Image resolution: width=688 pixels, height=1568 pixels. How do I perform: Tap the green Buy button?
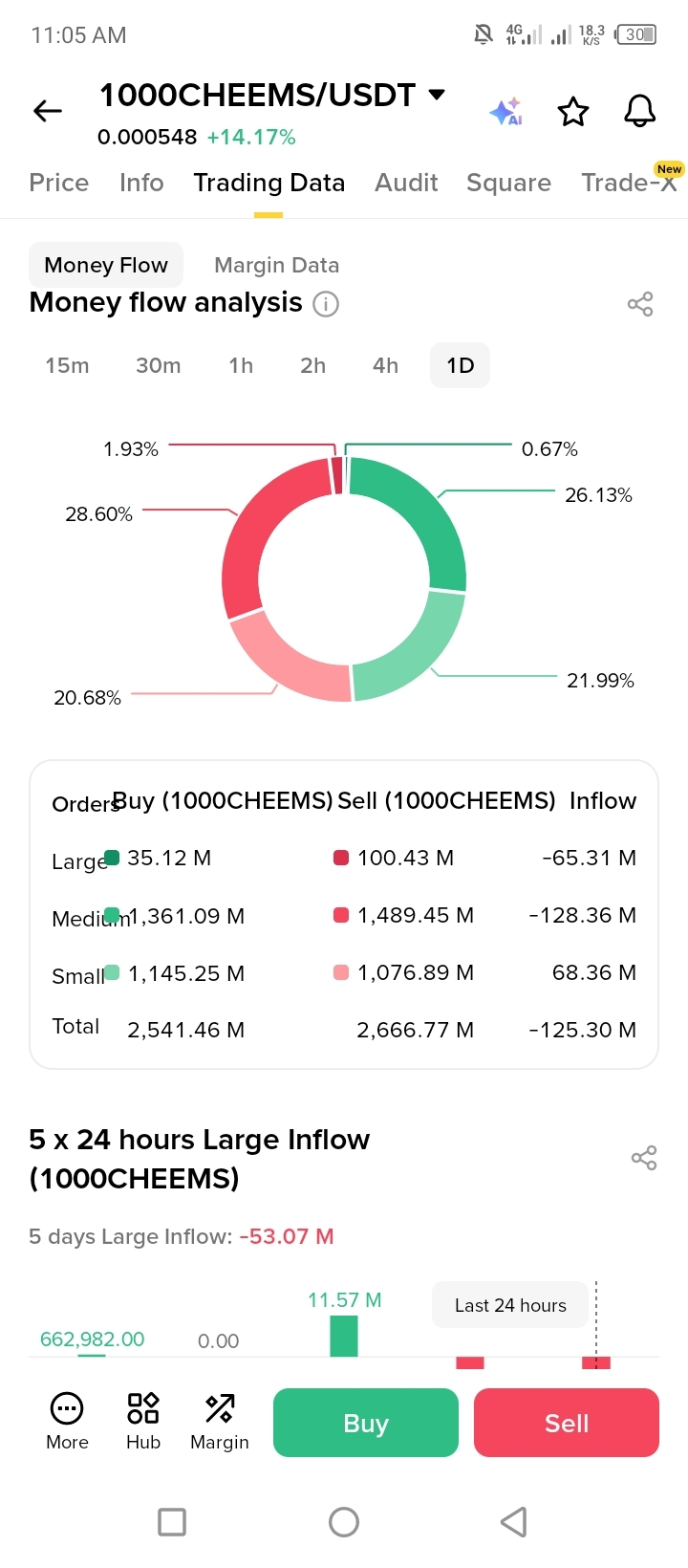pos(366,1423)
